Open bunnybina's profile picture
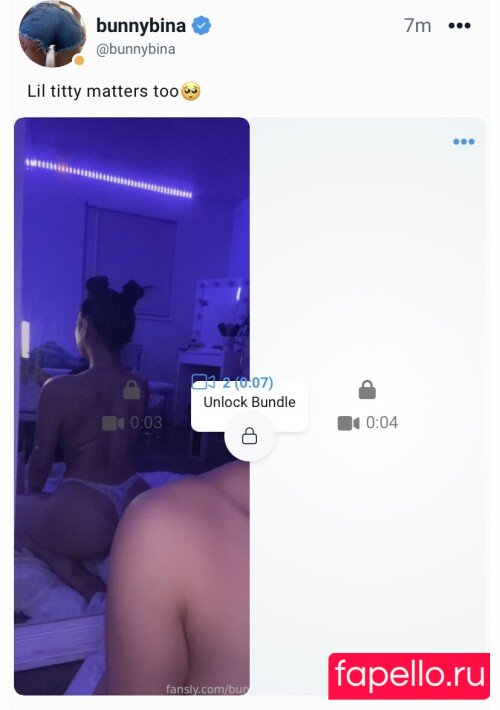Viewport: 500px width, 710px height. pyautogui.click(x=52, y=34)
